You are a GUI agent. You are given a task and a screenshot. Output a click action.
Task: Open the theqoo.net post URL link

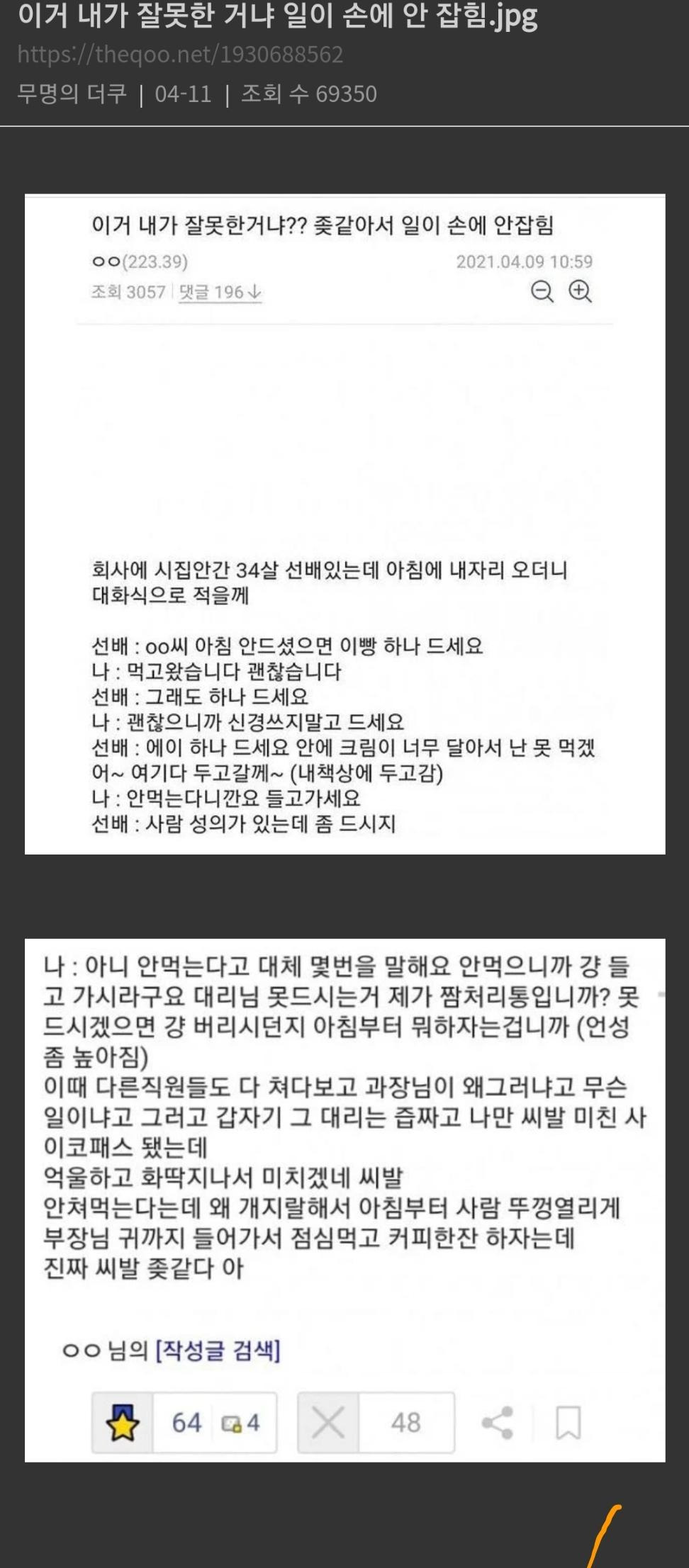coord(180,55)
